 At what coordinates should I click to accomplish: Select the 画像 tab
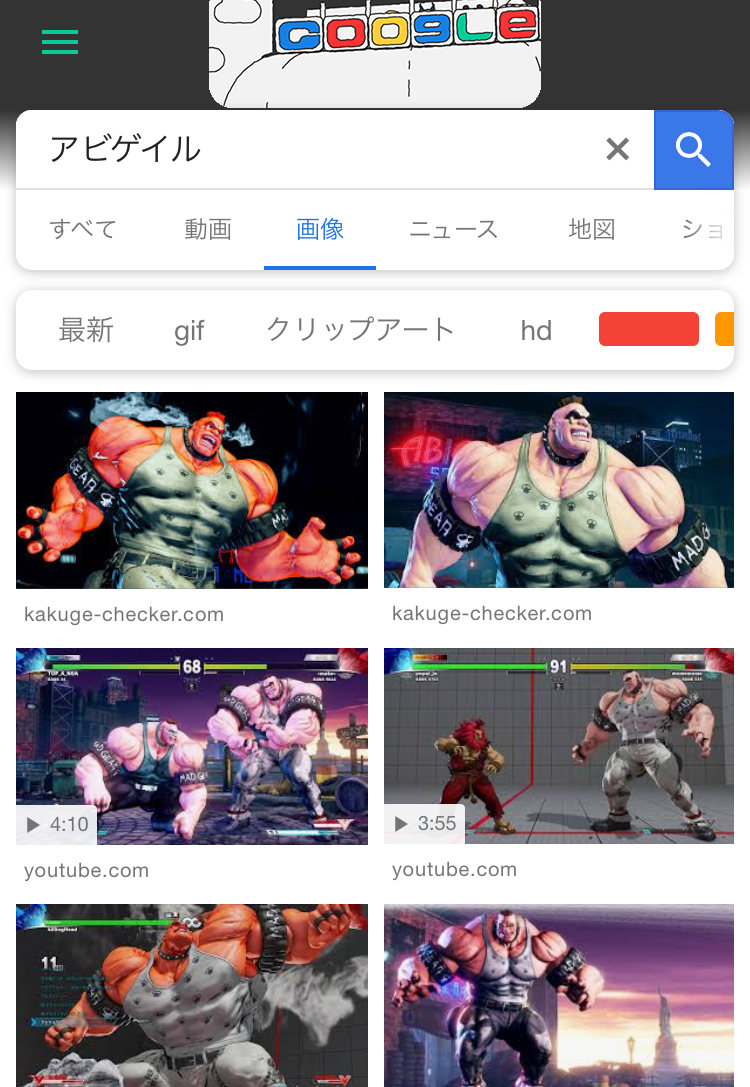tap(320, 230)
